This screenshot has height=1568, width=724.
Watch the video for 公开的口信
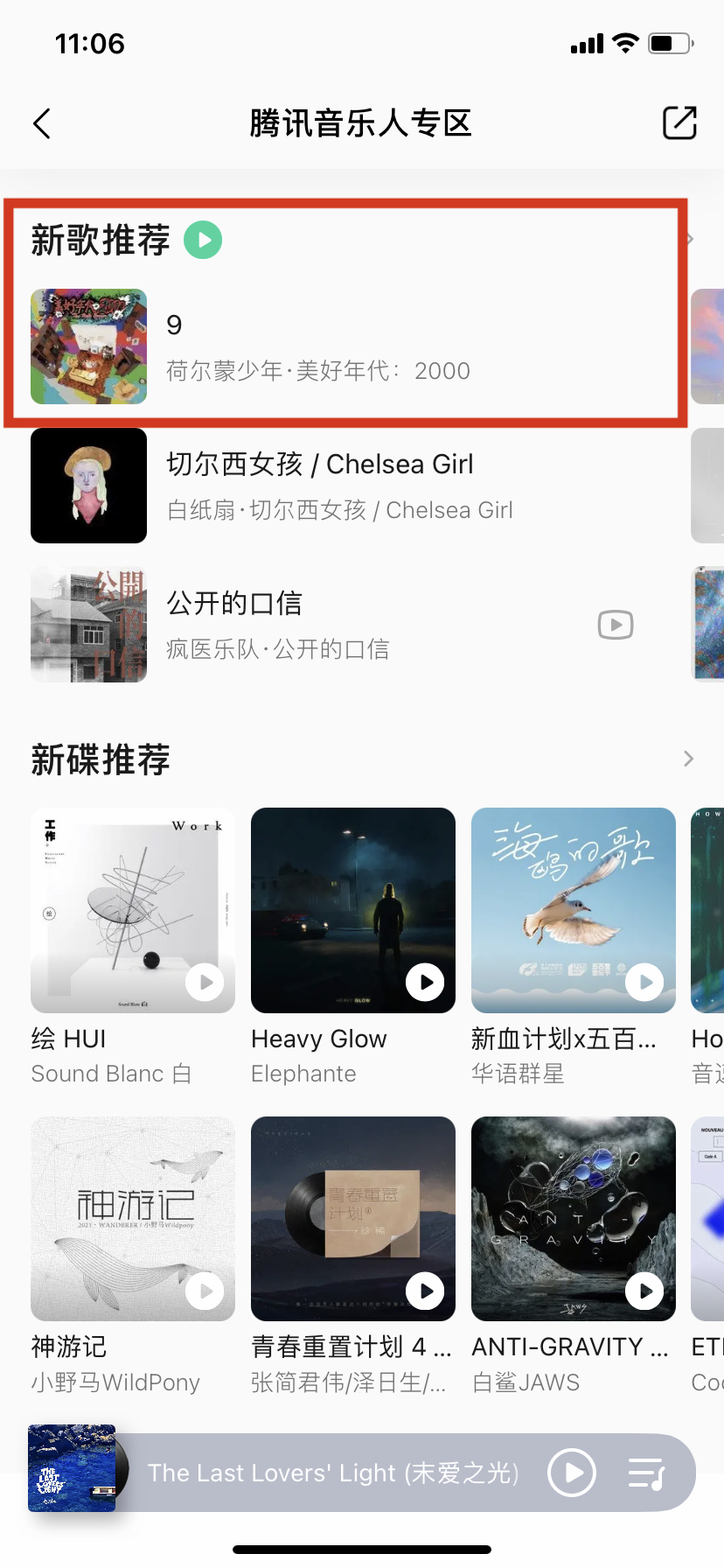(616, 625)
